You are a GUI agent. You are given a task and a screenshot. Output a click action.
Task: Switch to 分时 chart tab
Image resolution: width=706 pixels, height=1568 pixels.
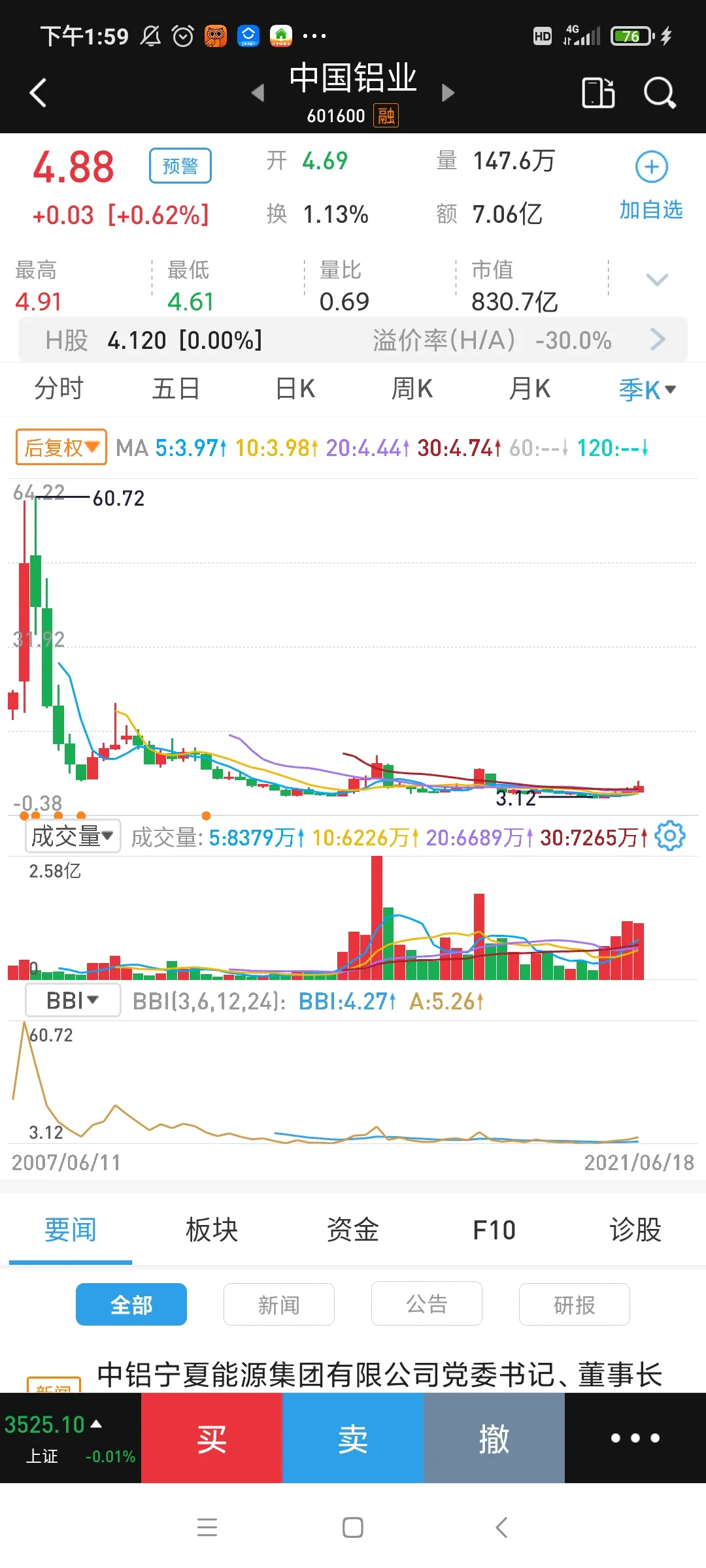tap(59, 389)
